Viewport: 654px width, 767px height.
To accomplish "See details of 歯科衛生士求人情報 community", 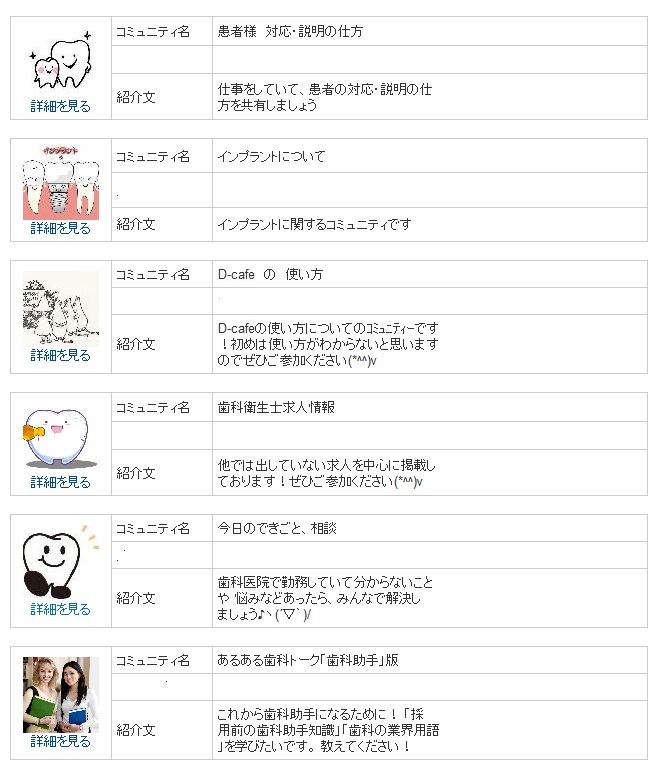I will tap(60, 482).
